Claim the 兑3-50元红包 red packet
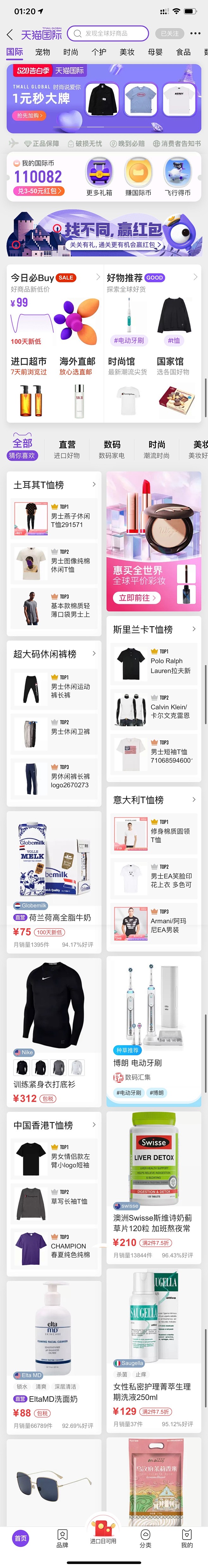The image size is (208, 1568). (39, 191)
